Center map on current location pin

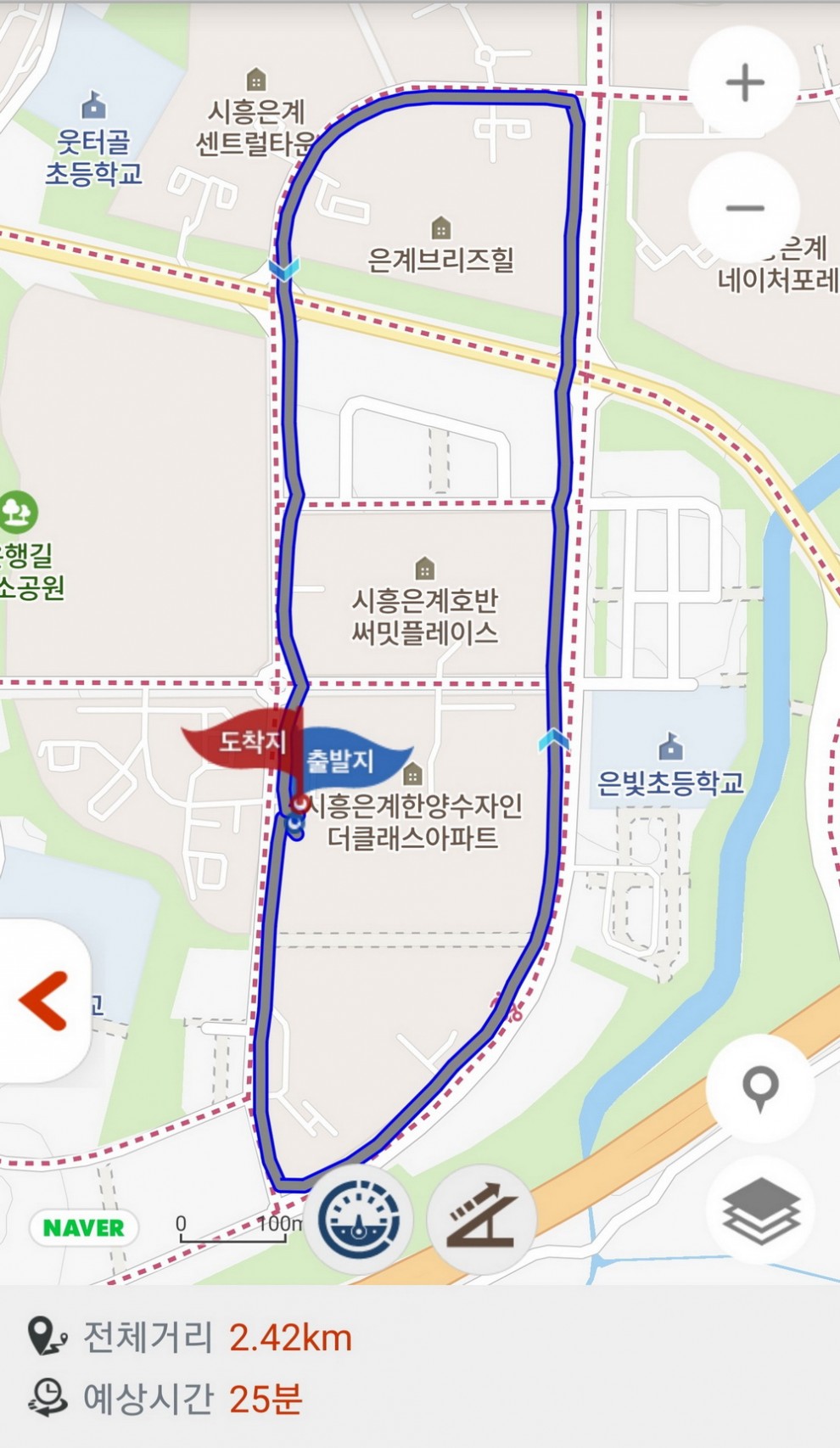coord(760,1089)
